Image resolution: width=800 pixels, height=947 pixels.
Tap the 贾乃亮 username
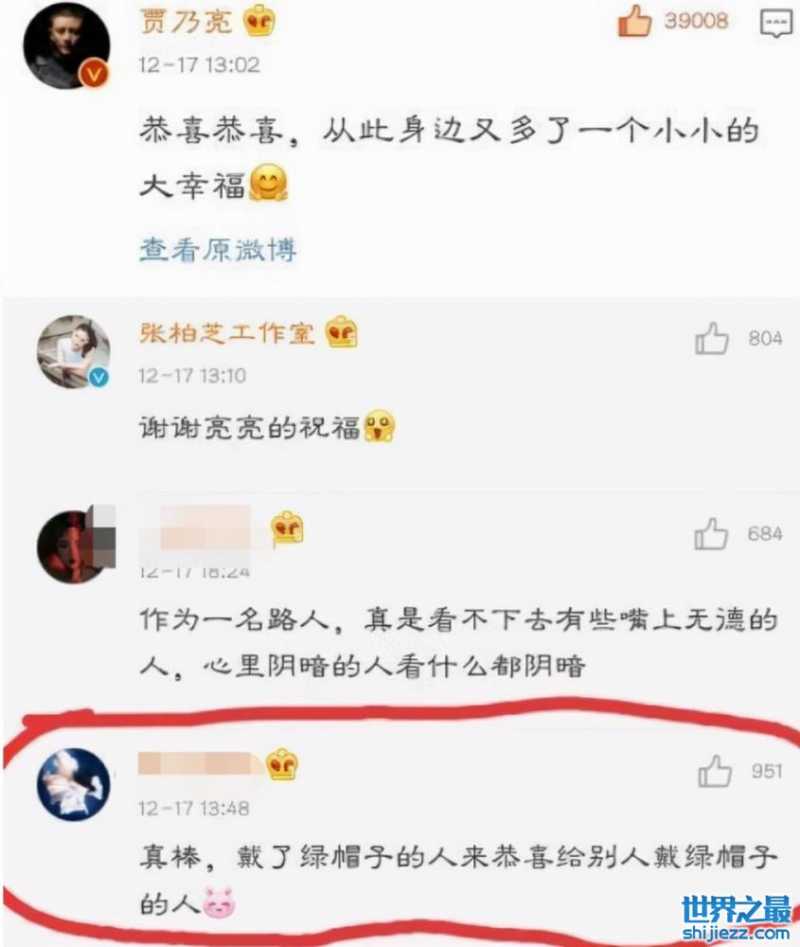[184, 20]
